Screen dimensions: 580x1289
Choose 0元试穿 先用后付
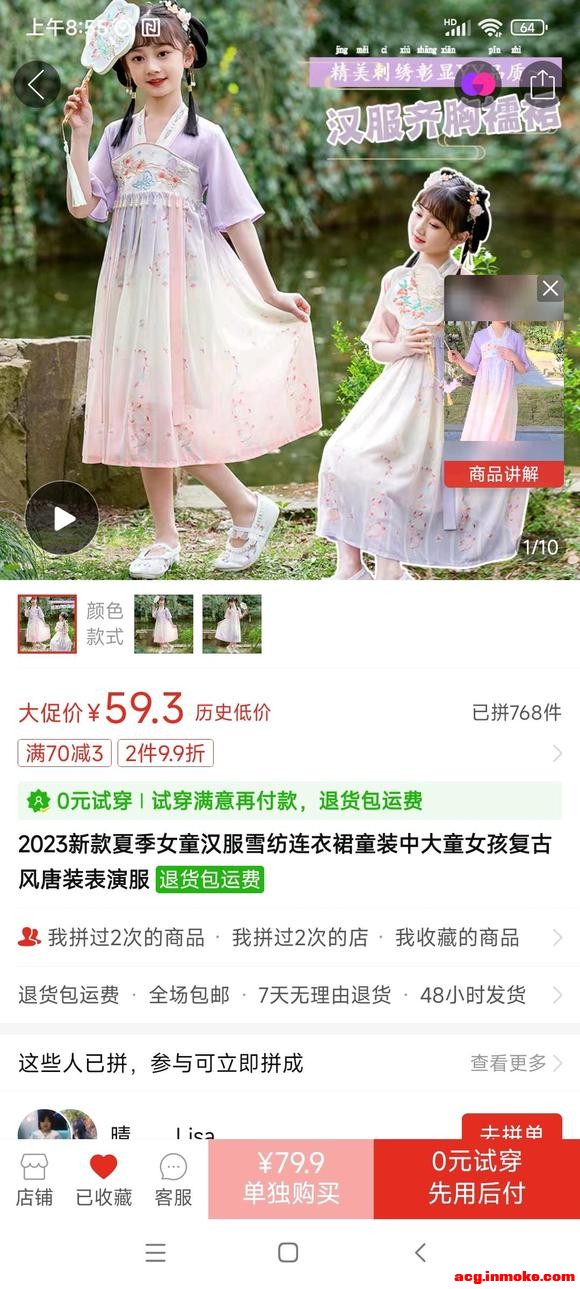tap(477, 1178)
